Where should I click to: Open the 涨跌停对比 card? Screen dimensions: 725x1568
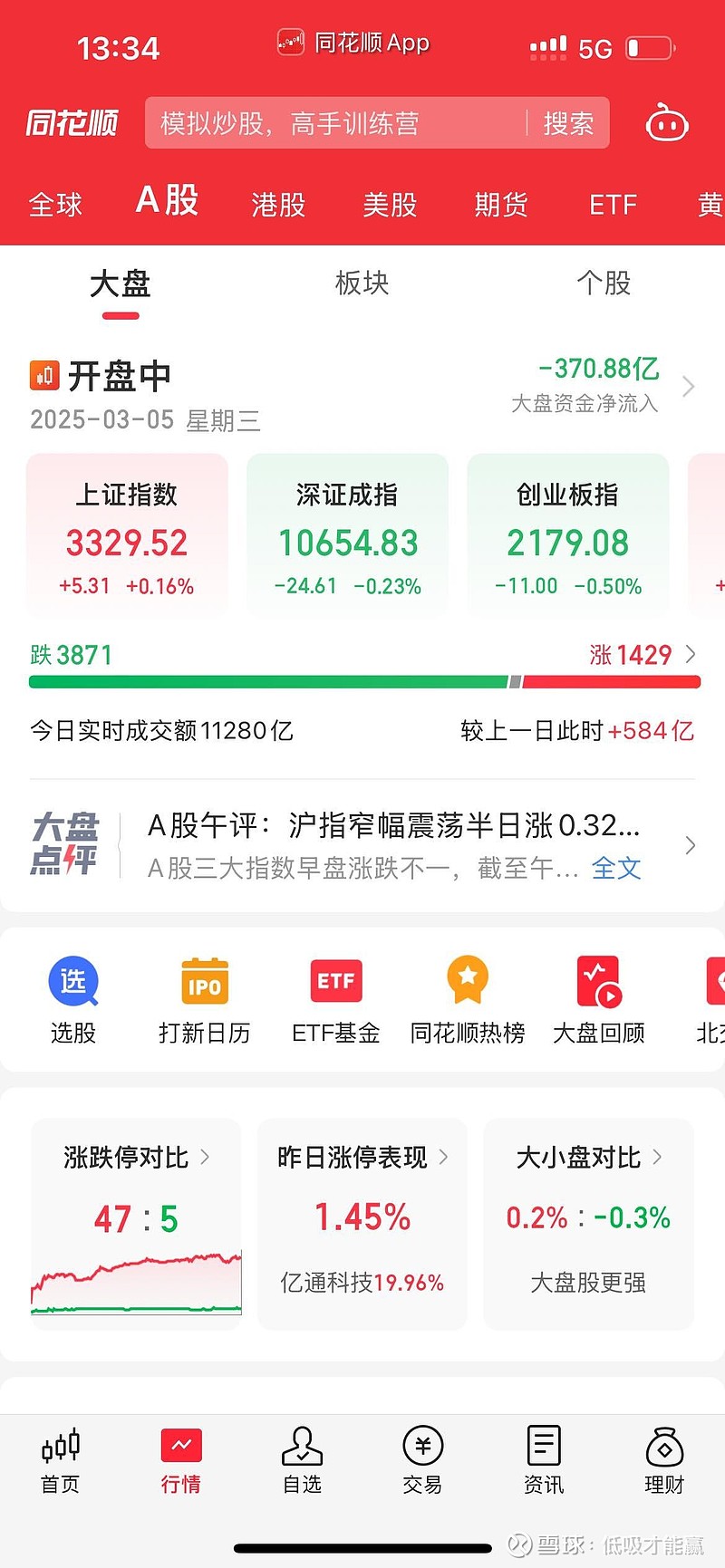(137, 1225)
